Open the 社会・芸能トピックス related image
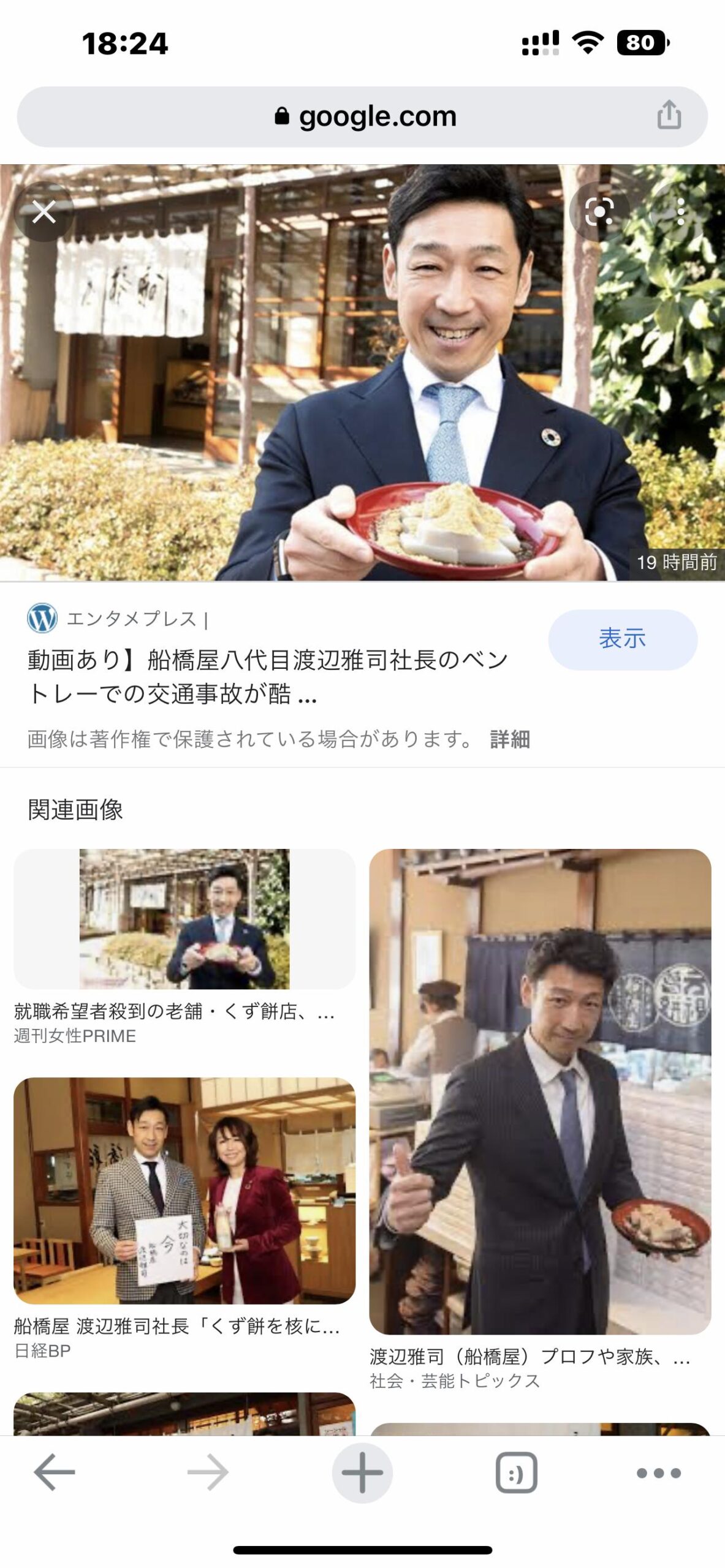 pos(539,1090)
